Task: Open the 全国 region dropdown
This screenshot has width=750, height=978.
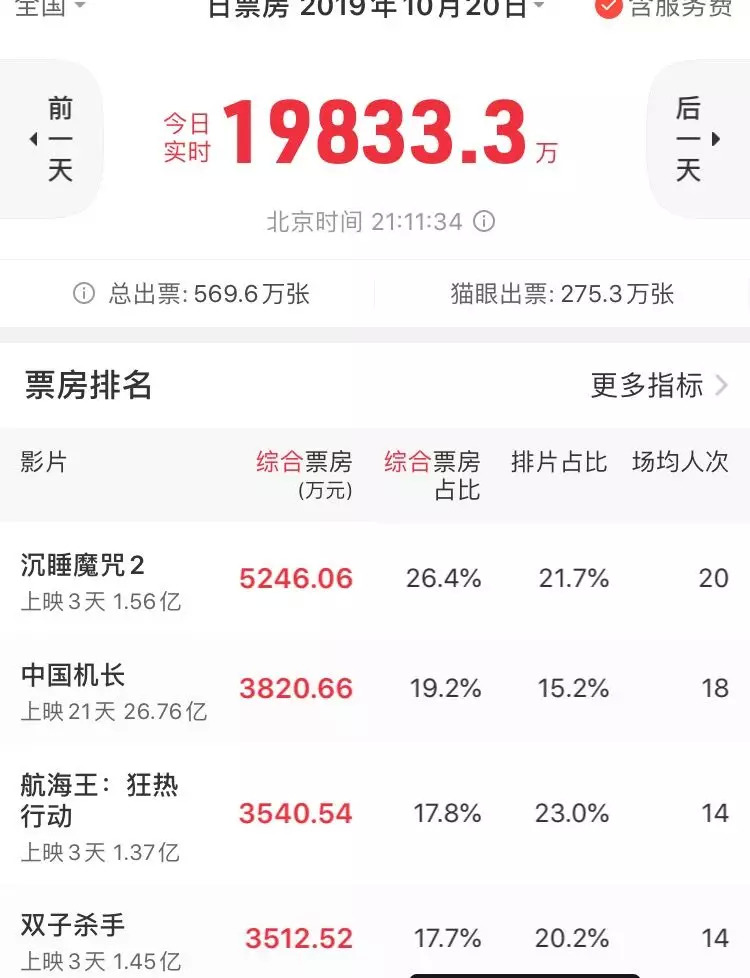Action: pos(50,6)
